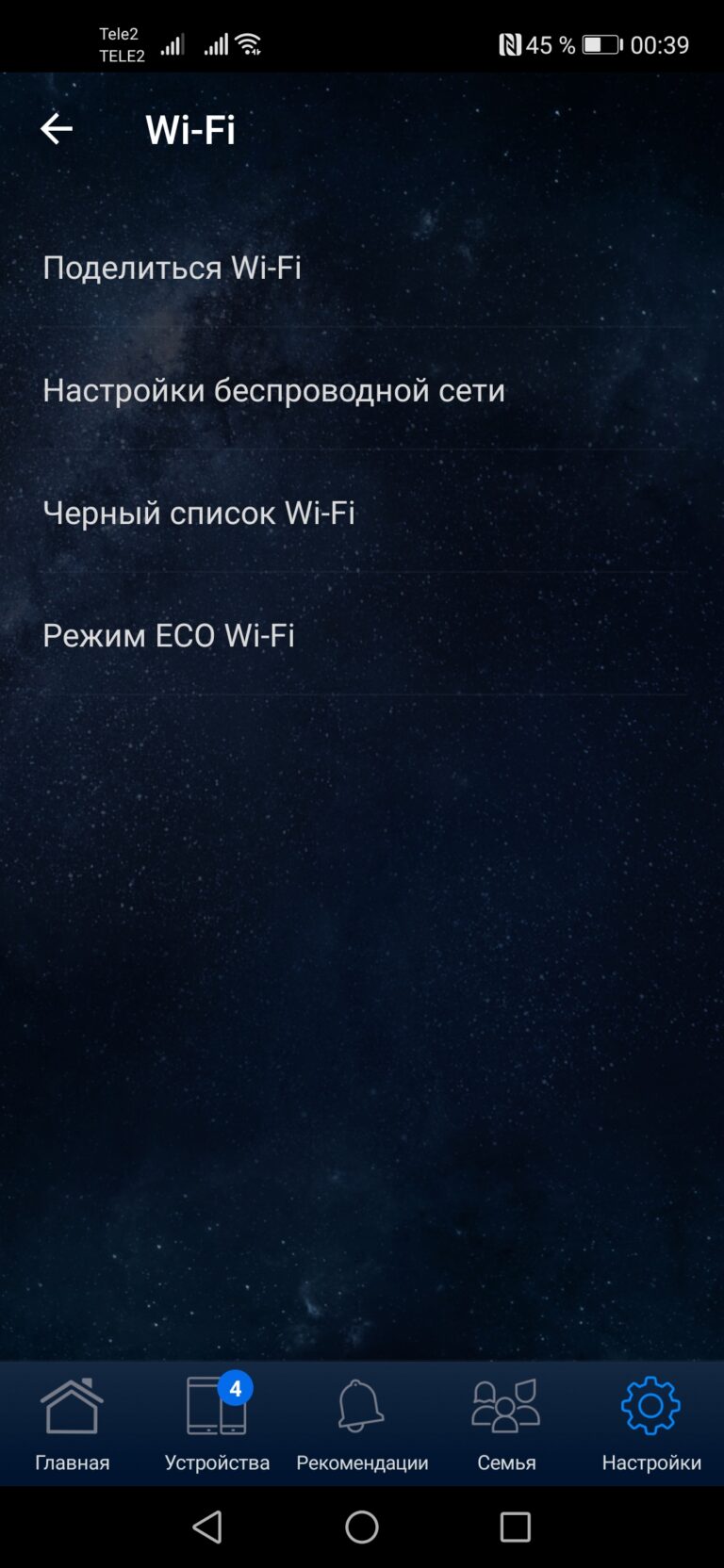Screen dimensions: 724x1568
Task: Open Черный список Wi-Fi
Action: coord(362,513)
